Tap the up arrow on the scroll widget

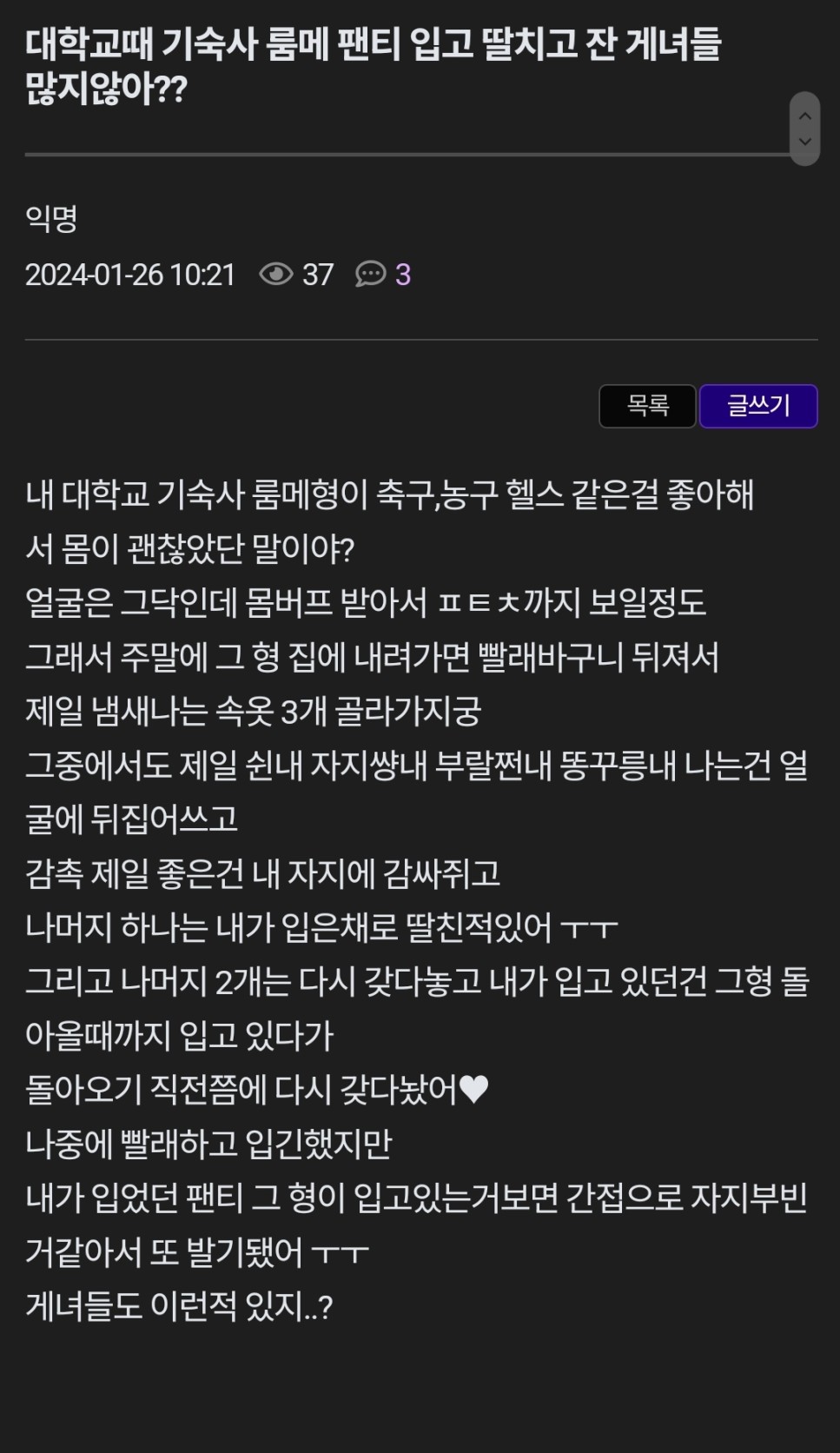804,116
